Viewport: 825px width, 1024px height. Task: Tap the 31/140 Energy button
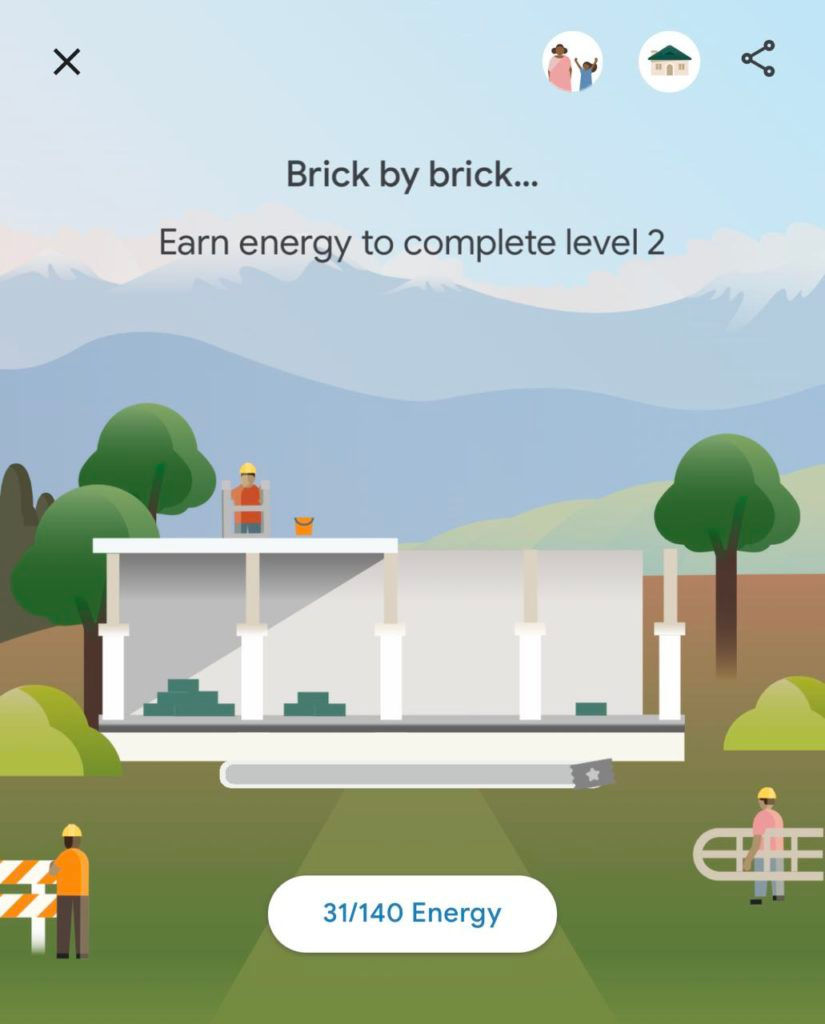tap(412, 913)
